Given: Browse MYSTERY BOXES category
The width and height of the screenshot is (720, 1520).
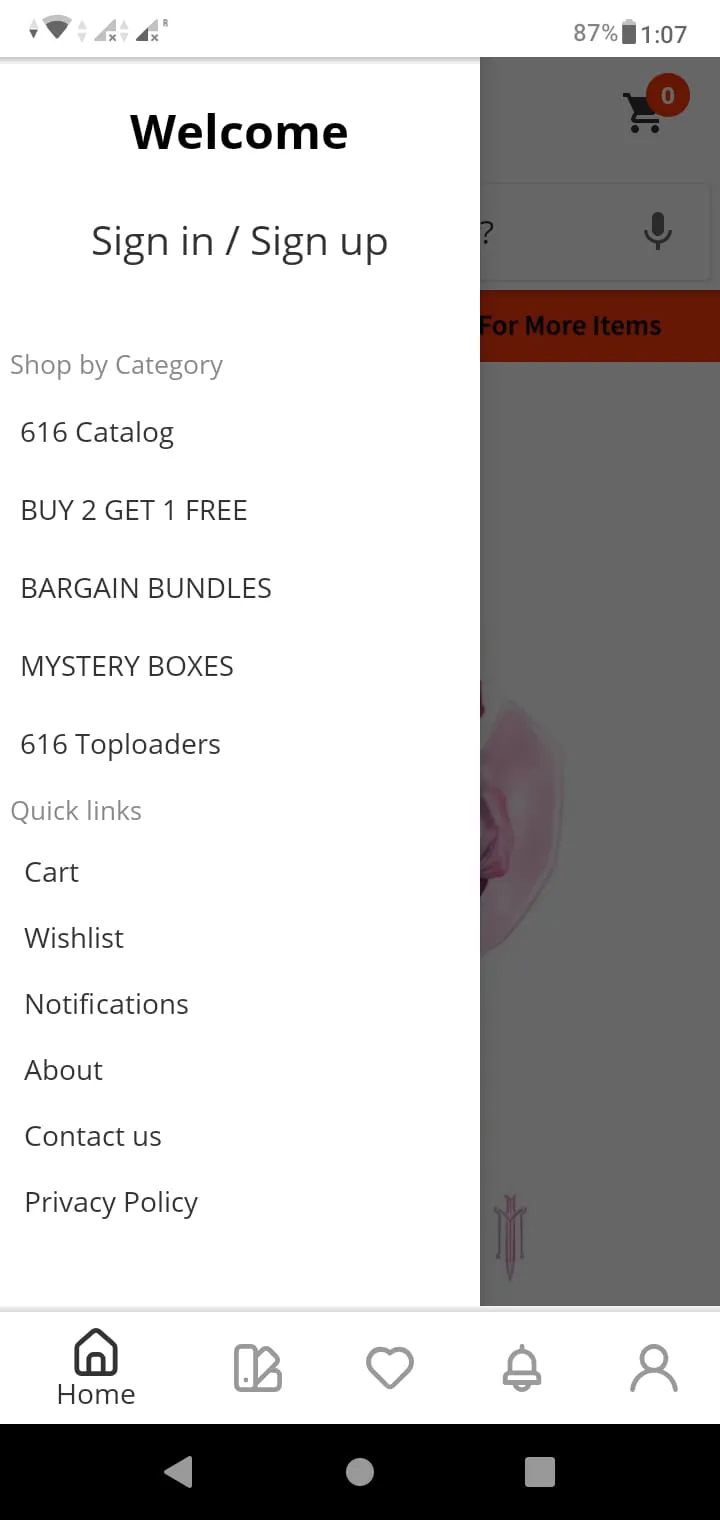Looking at the screenshot, I should (x=127, y=667).
